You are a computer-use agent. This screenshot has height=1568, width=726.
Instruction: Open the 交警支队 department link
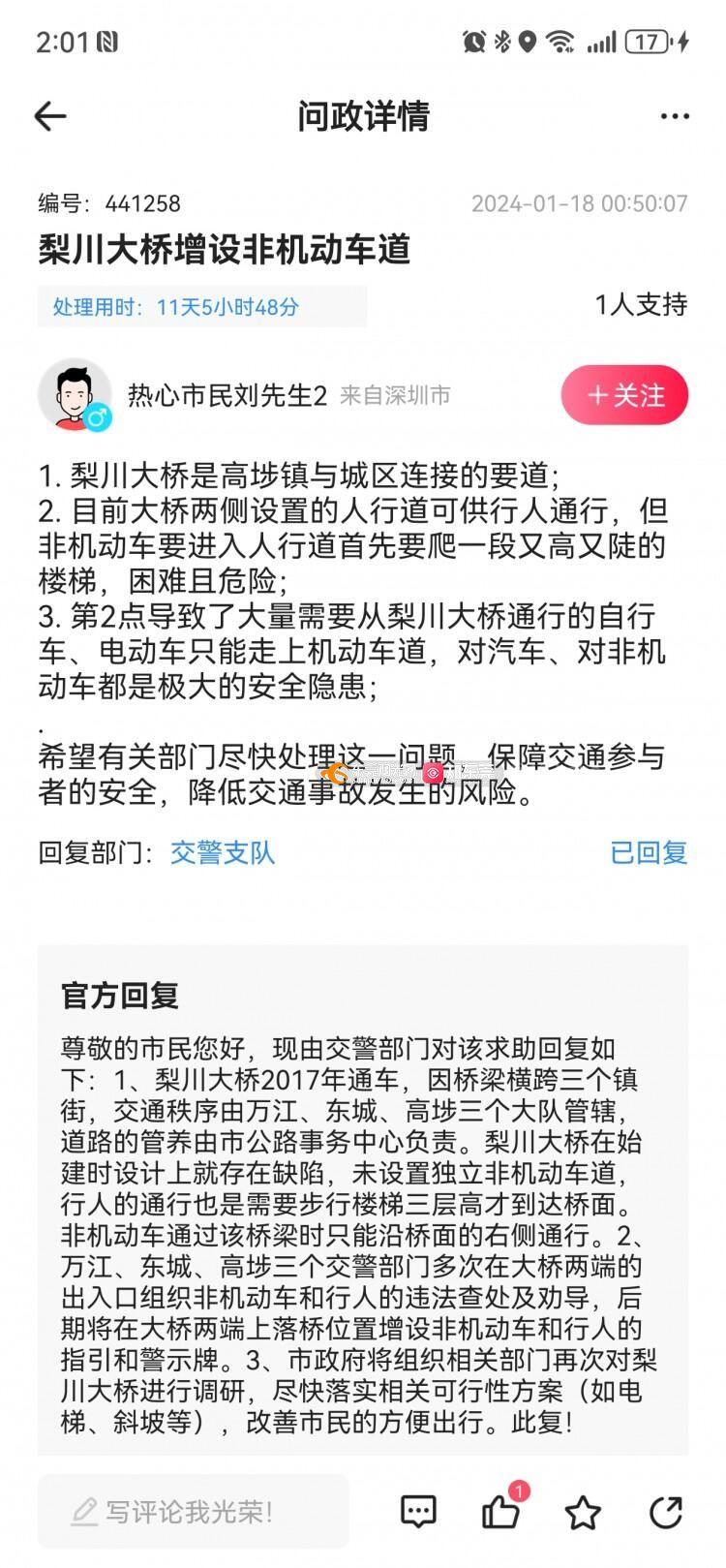[223, 852]
